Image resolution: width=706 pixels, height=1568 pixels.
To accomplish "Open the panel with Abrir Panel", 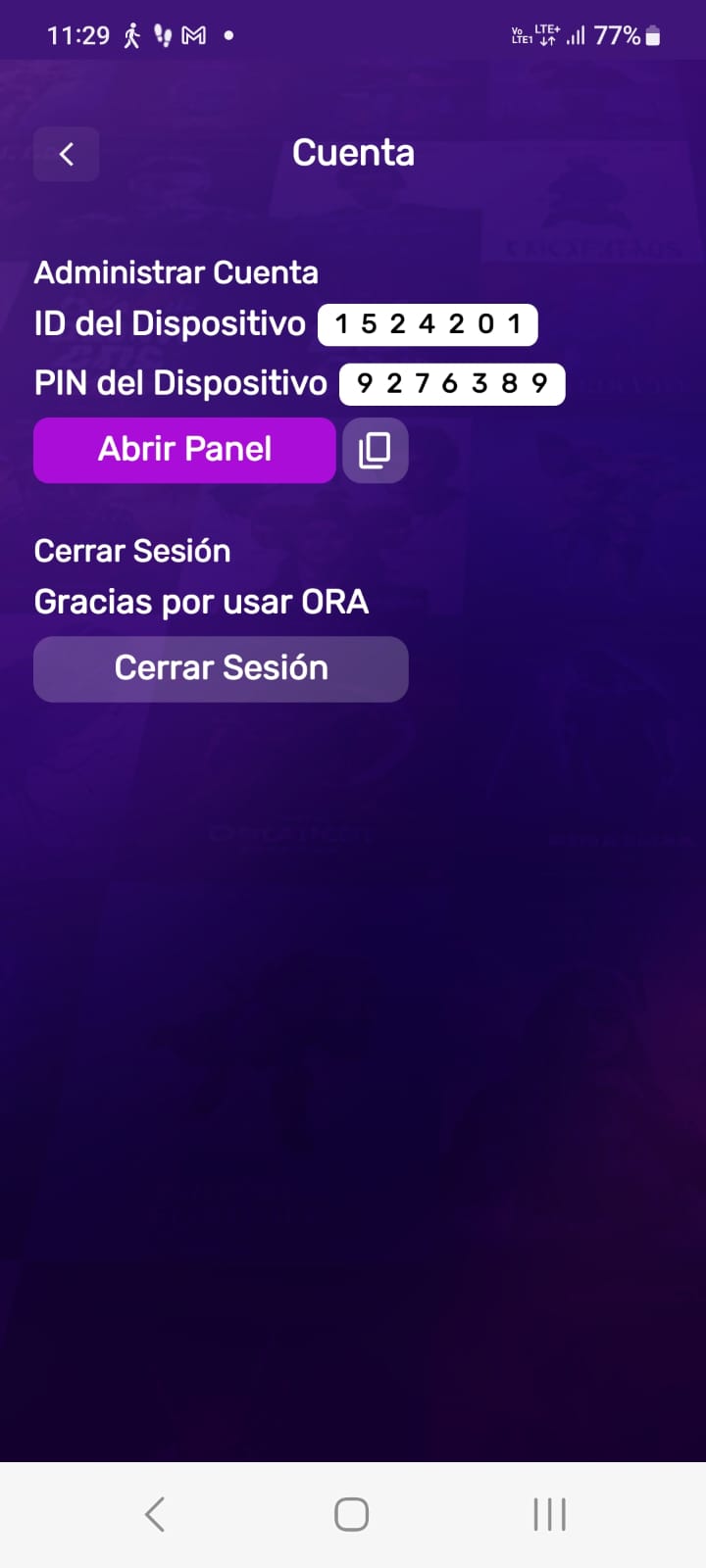I will click(184, 450).
